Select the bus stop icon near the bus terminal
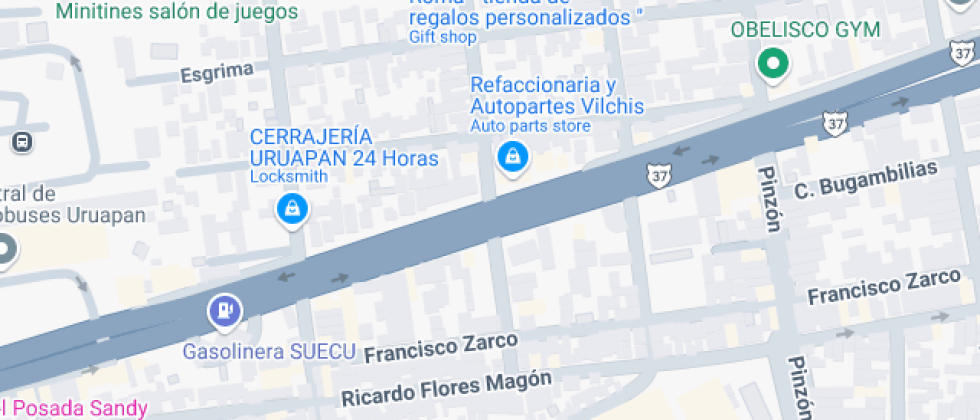Screen dimensions: 980x420 (x=22, y=141)
